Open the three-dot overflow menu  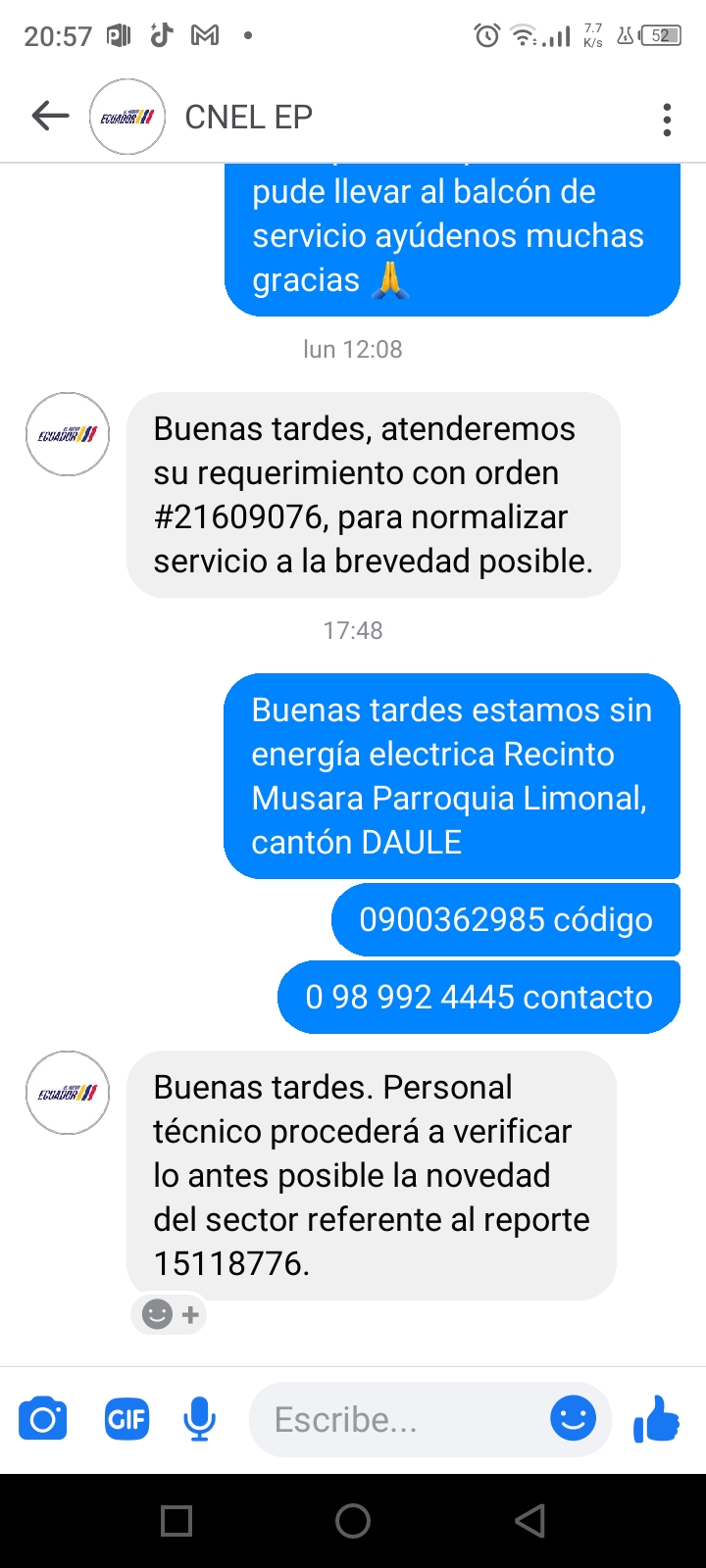tap(667, 119)
